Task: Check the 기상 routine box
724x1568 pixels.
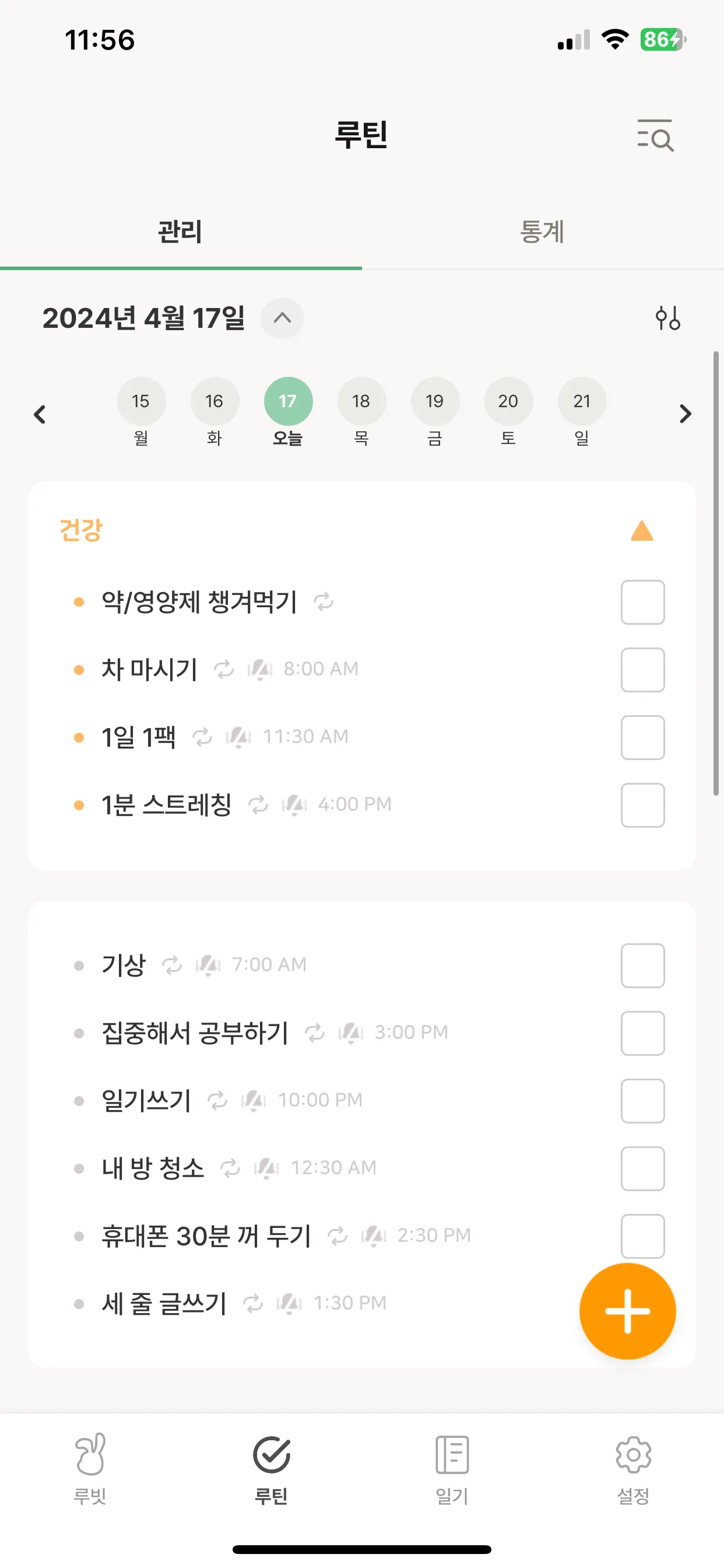Action: coord(642,966)
